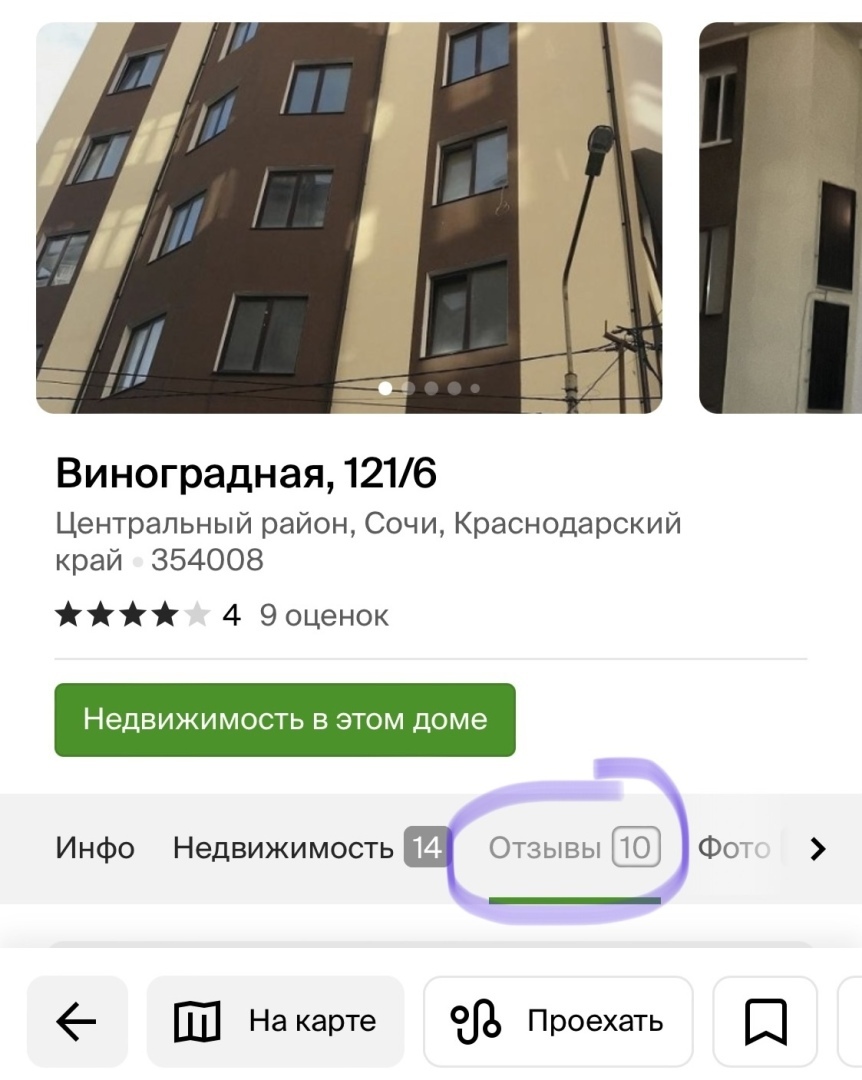The image size is (862, 1080).
Task: Open the second building photo
Action: pyautogui.click(x=780, y=217)
